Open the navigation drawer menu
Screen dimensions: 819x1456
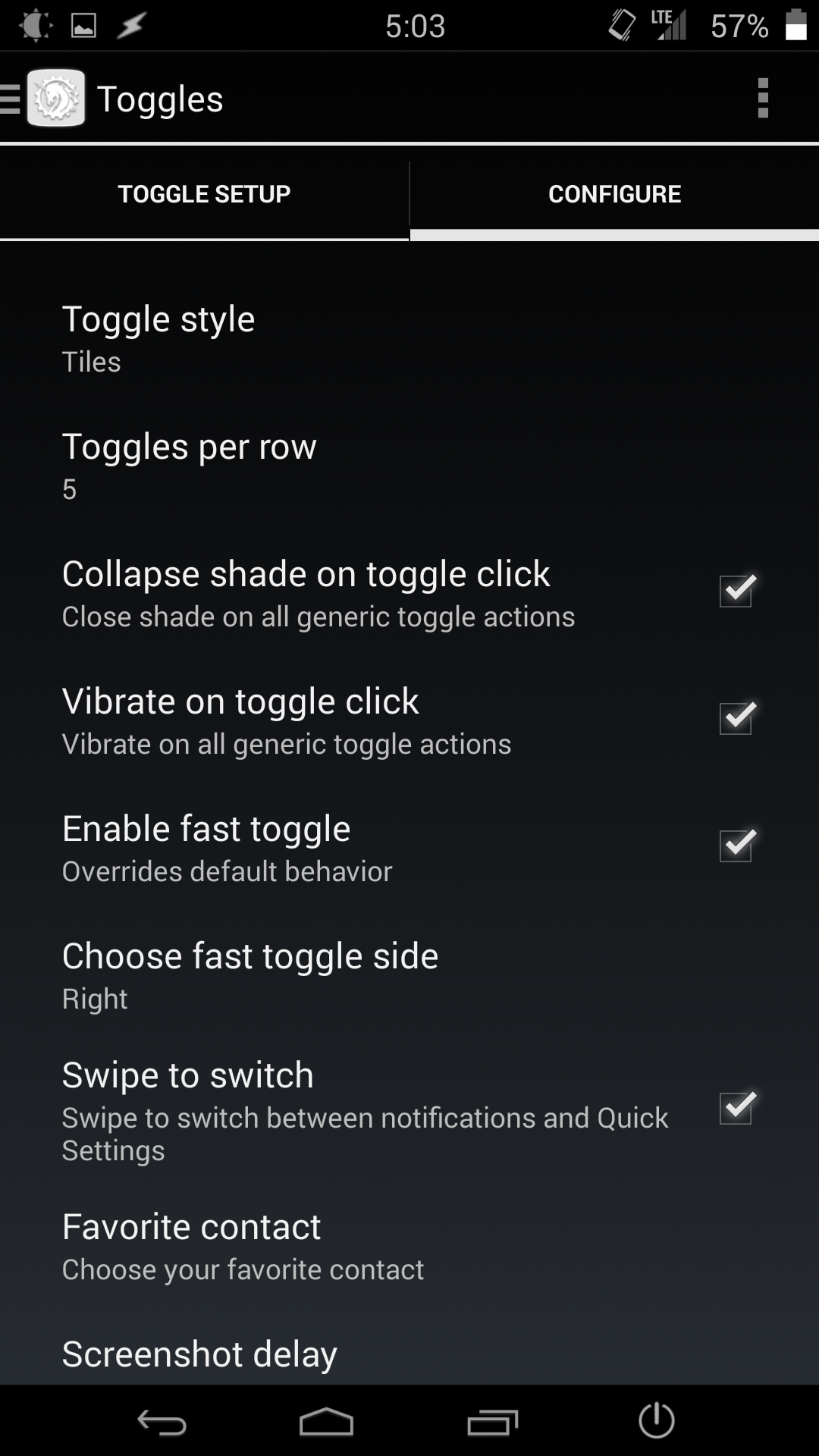(x=42, y=99)
